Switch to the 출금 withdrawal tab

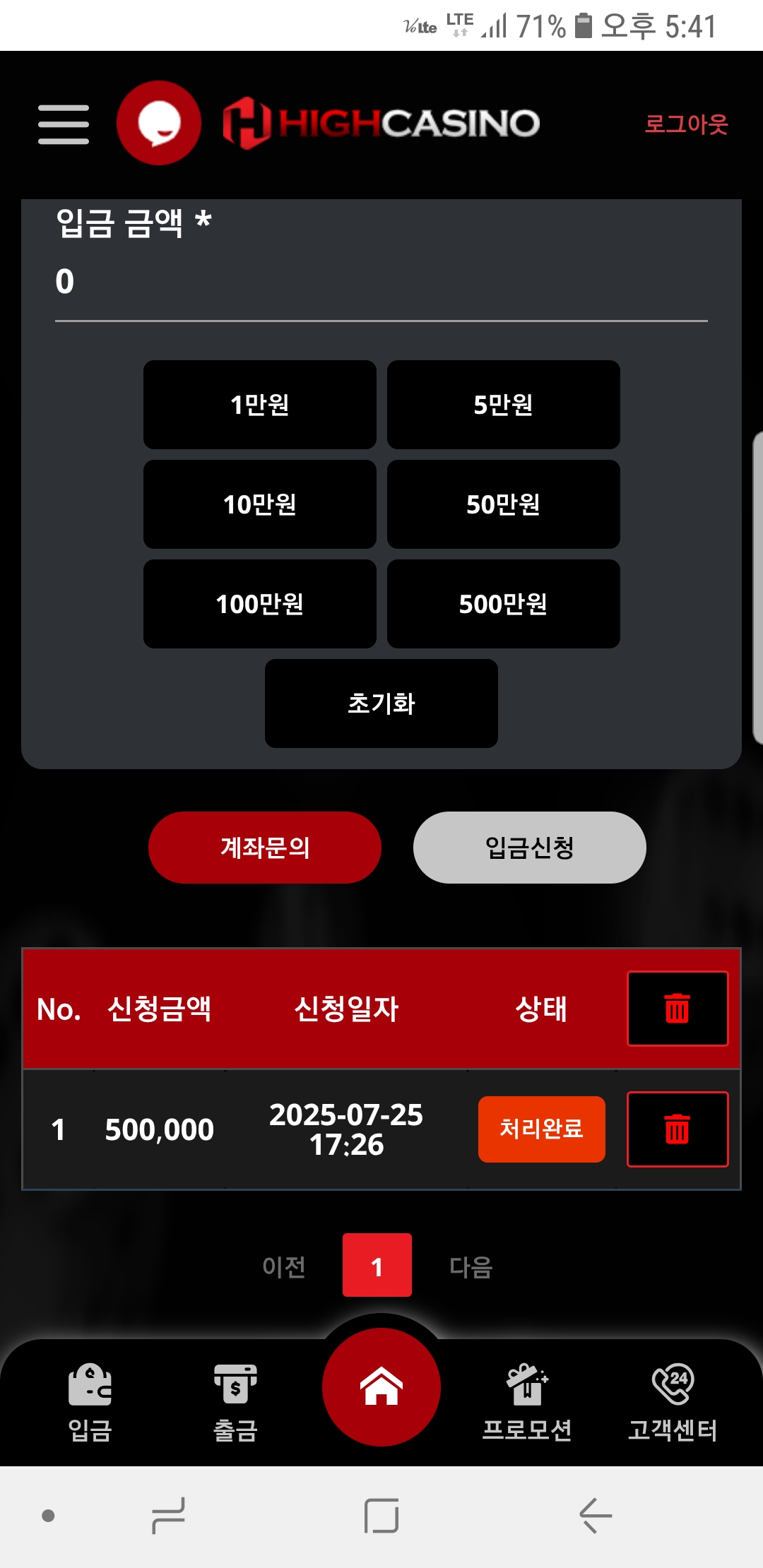coord(235,1402)
